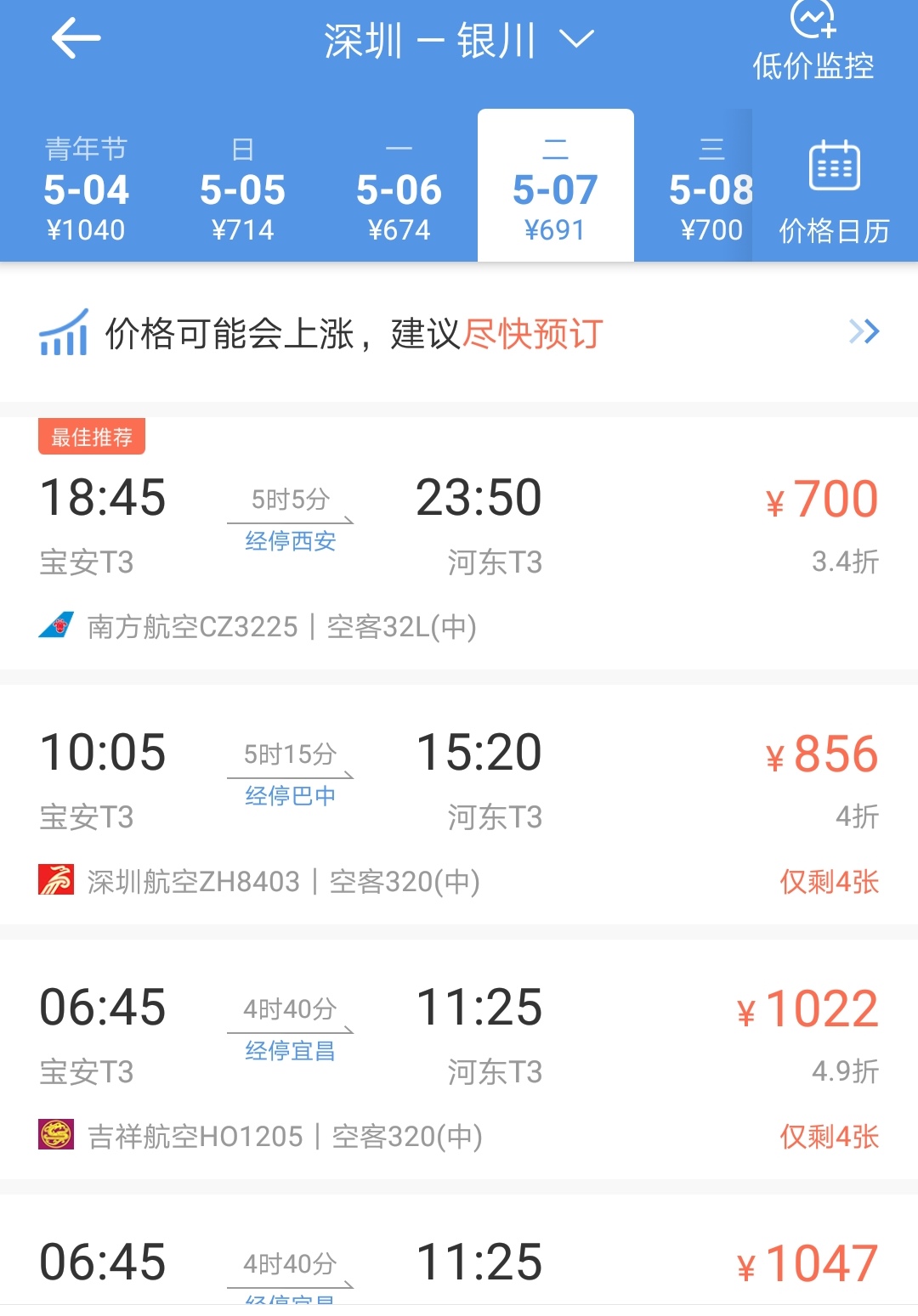The image size is (918, 1316).
Task: Open the 尽快预订 price trend banner
Action: 459,333
